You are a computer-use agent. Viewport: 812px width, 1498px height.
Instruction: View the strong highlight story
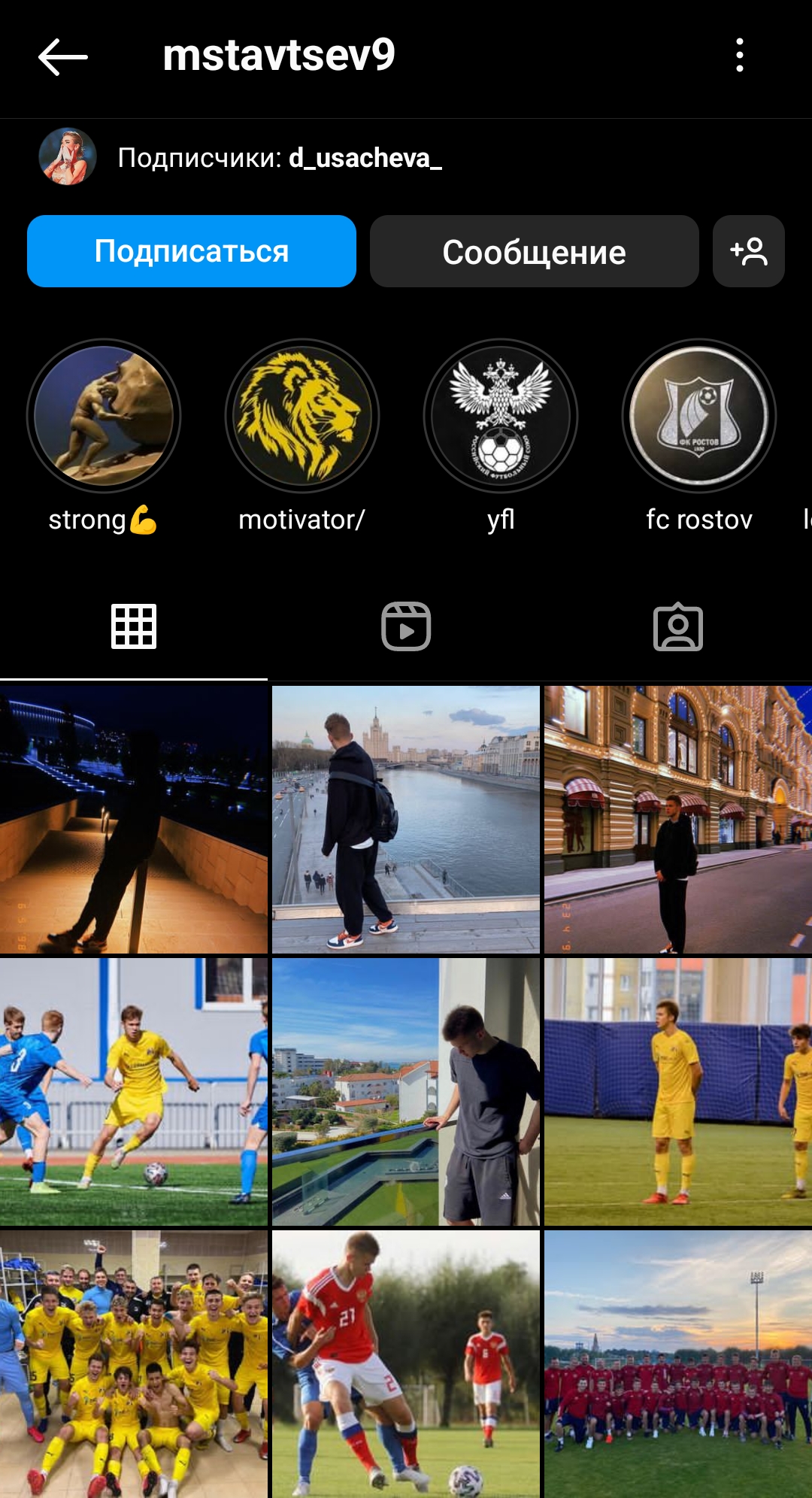click(104, 416)
